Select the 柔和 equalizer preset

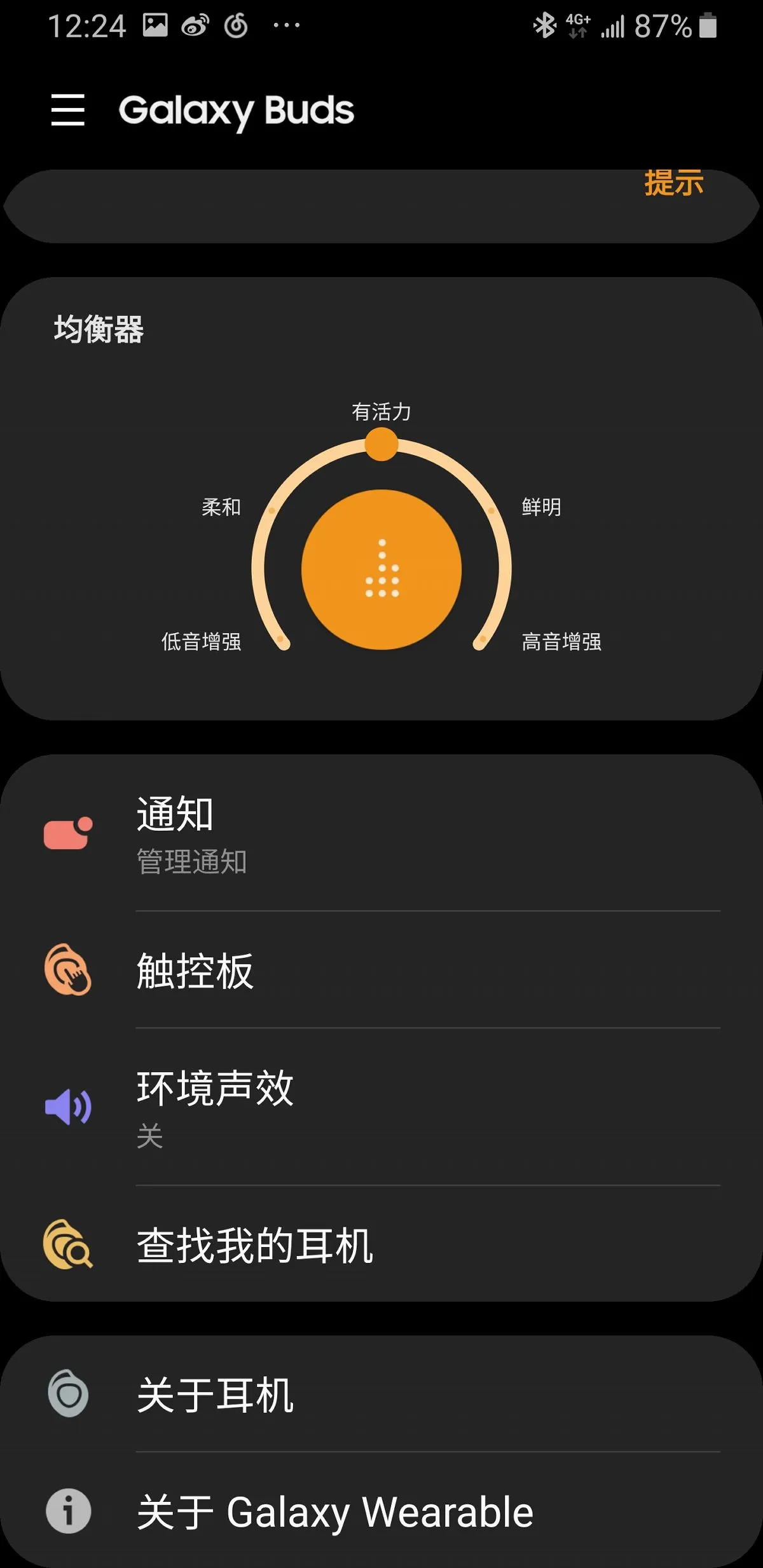tap(221, 507)
